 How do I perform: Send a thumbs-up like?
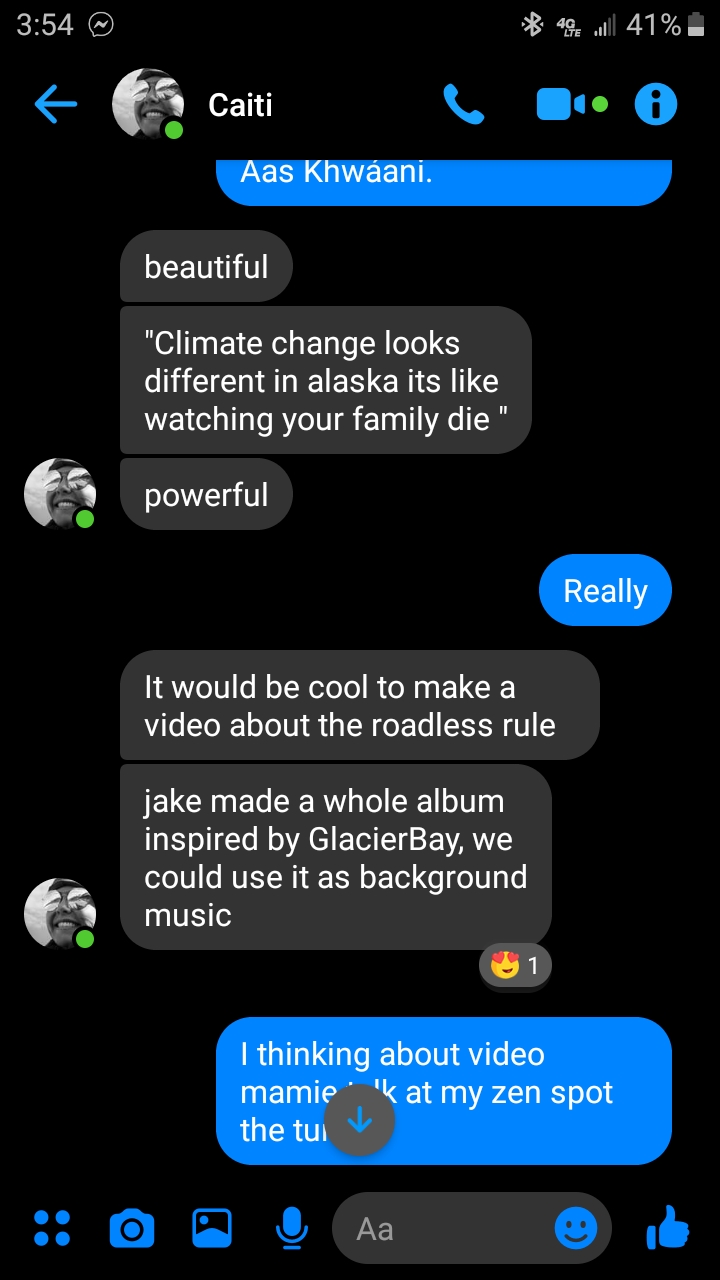point(668,1226)
